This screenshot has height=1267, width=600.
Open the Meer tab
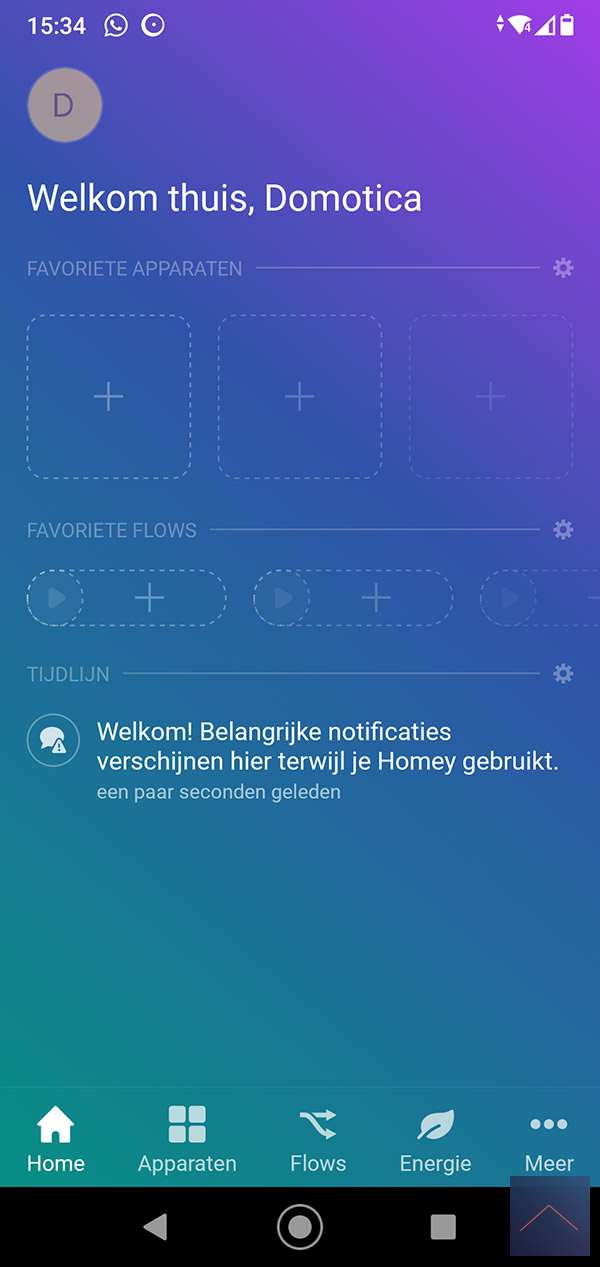[549, 1139]
